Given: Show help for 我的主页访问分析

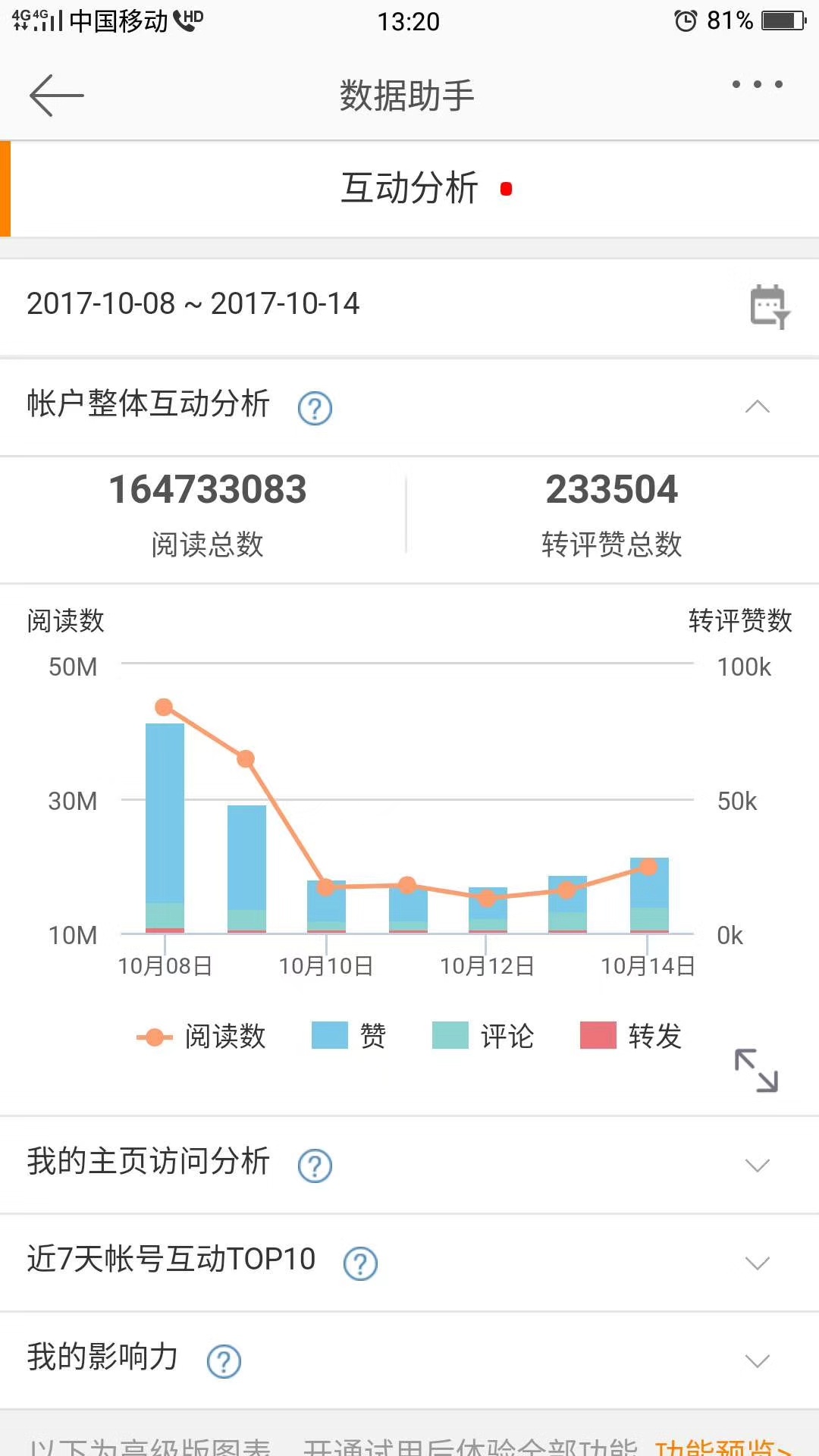Looking at the screenshot, I should click(x=315, y=1166).
